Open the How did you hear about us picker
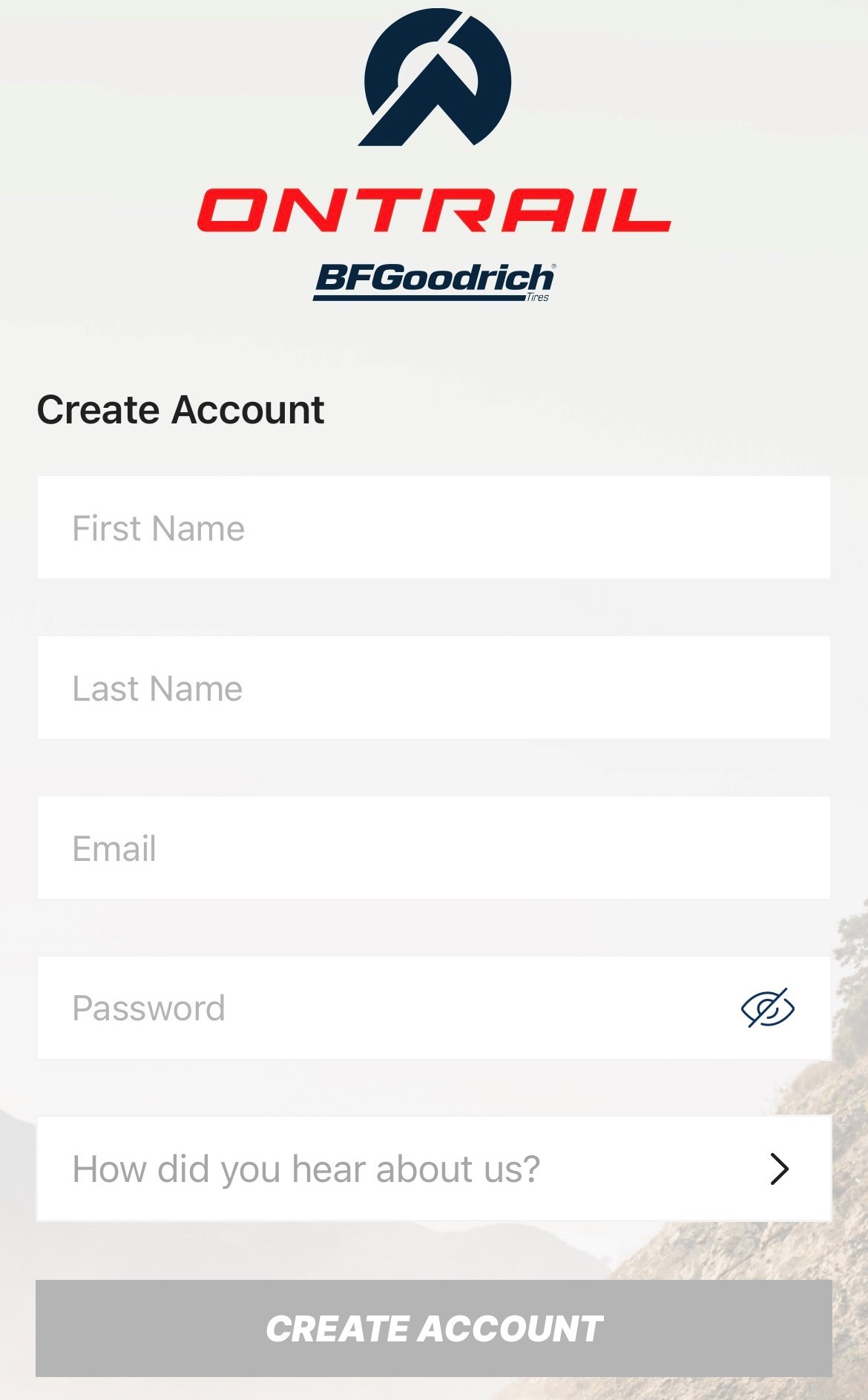This screenshot has width=868, height=1400. 434,1169
